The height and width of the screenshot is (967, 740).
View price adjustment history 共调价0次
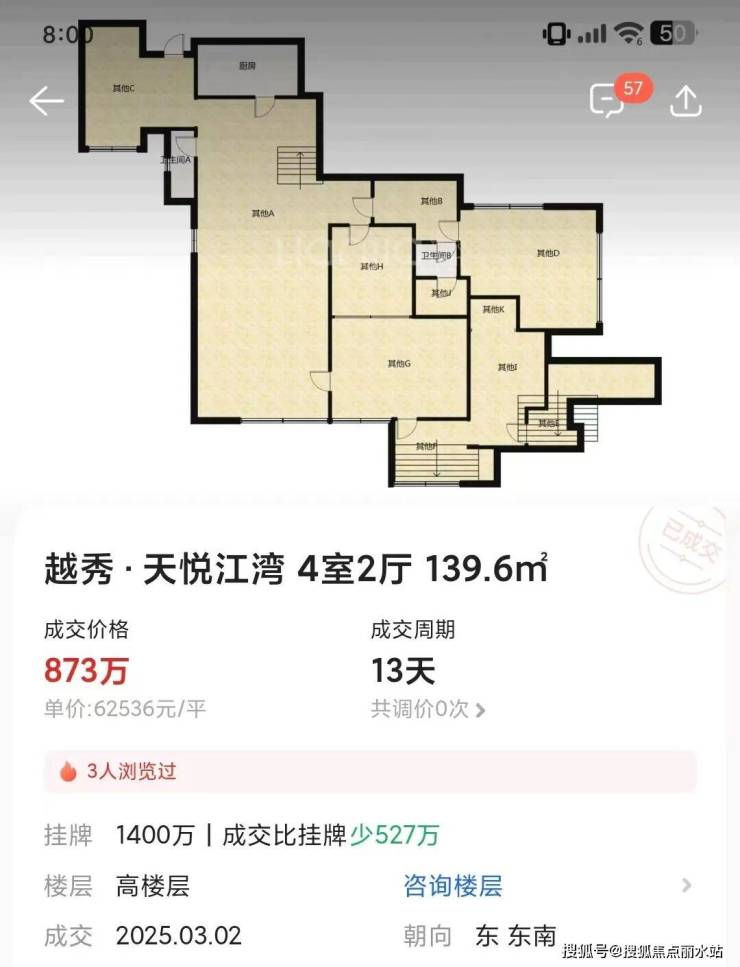pyautogui.click(x=429, y=710)
